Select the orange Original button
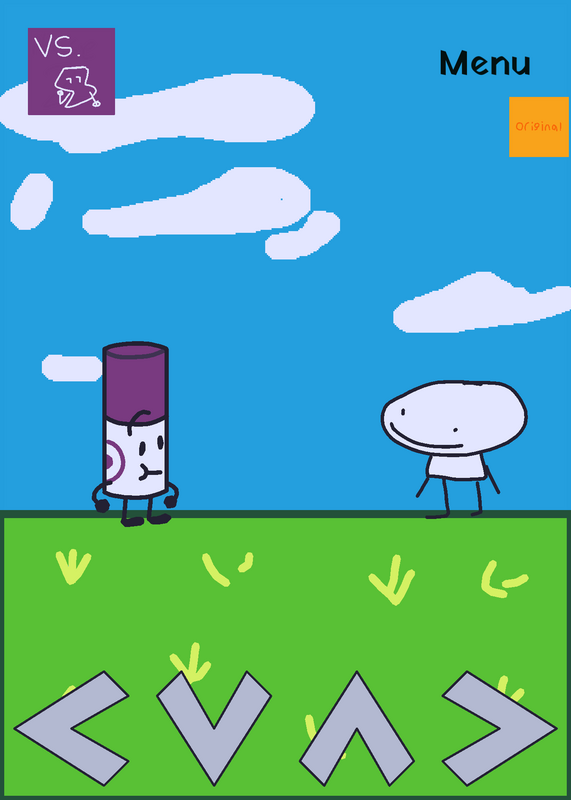Screen dimensions: 571x800 click(539, 127)
